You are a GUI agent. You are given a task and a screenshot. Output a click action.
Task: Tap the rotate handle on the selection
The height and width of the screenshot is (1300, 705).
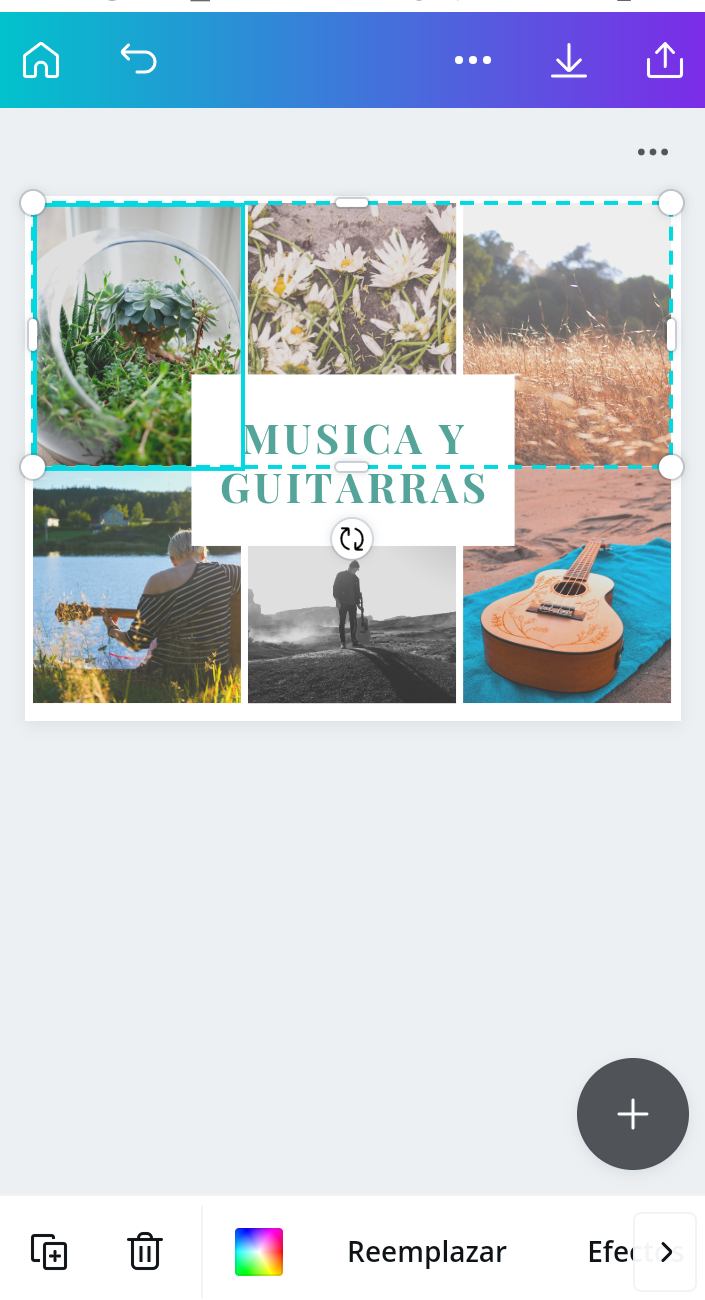pos(352,539)
